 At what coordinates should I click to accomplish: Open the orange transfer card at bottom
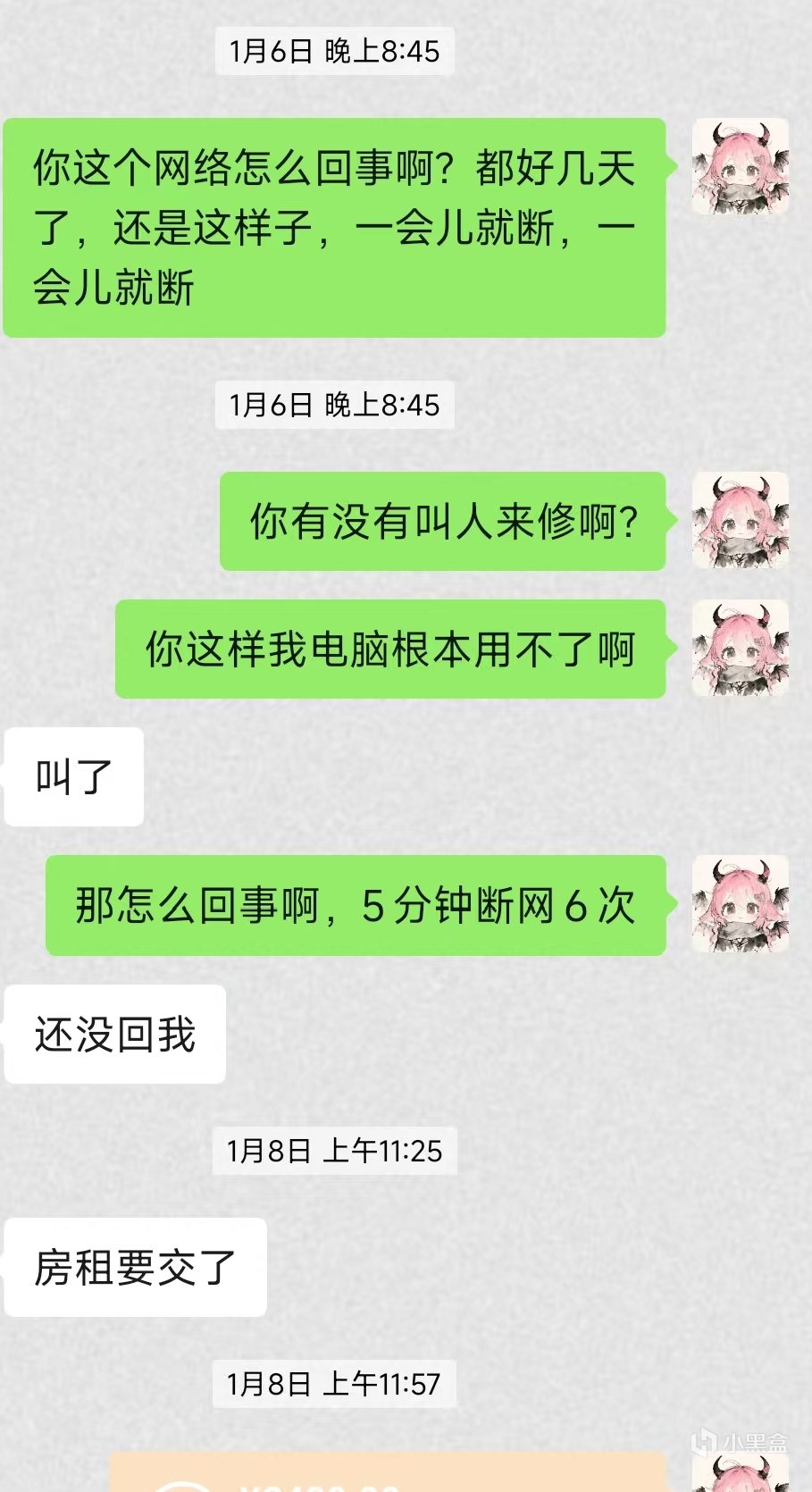pyautogui.click(x=388, y=1474)
